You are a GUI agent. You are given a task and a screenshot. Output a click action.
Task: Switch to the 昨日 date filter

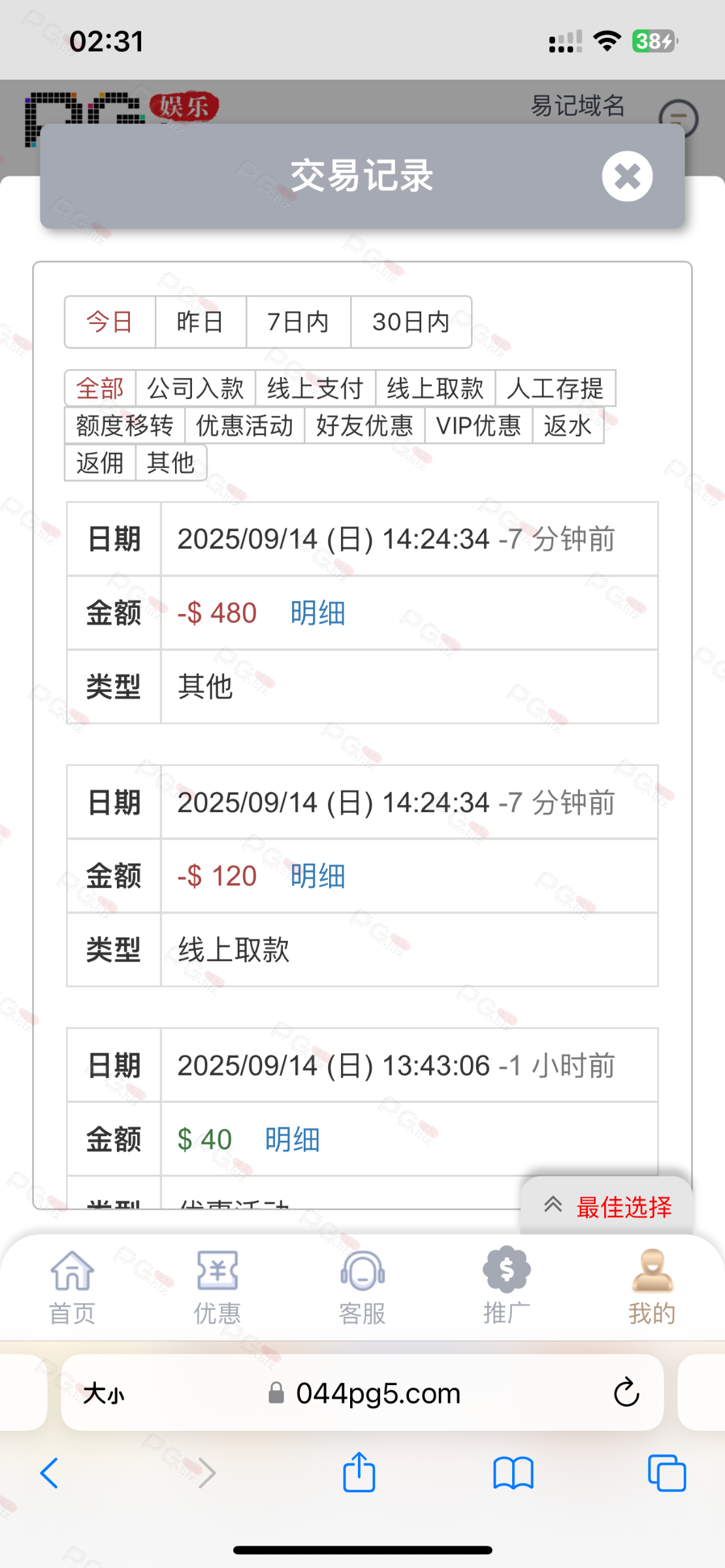(201, 322)
